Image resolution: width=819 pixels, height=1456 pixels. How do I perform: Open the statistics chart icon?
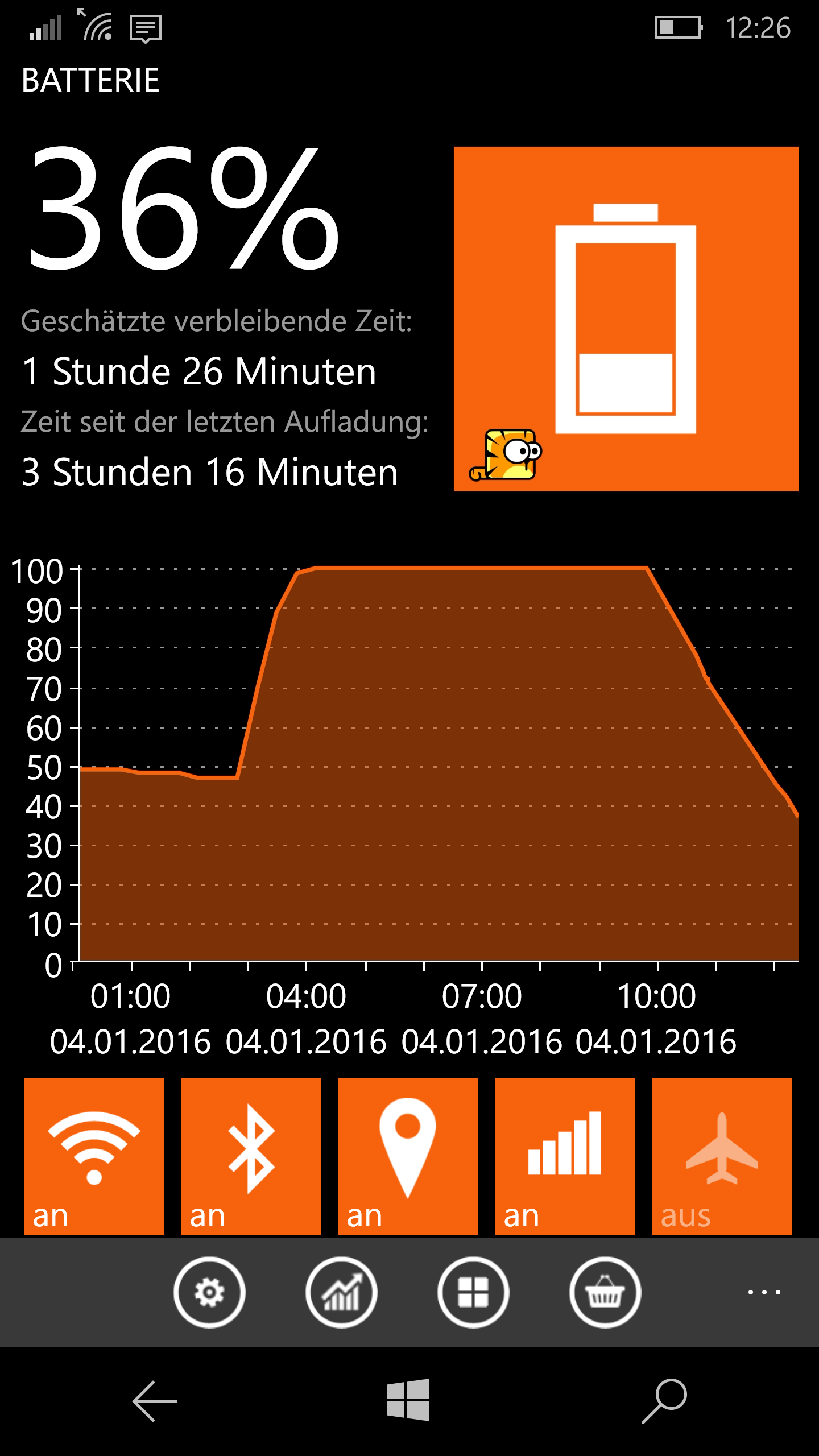[341, 1292]
